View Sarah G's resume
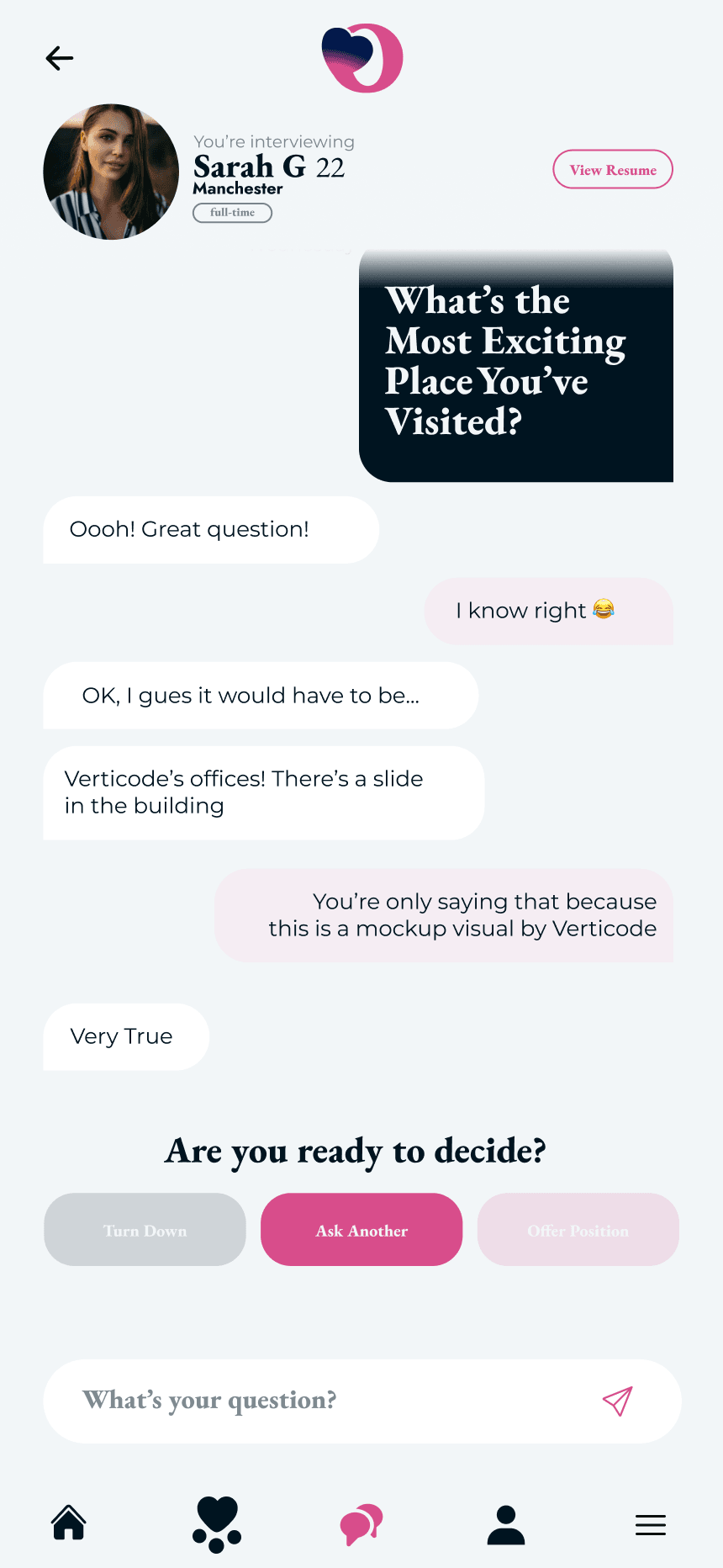The image size is (723, 1568). (613, 170)
